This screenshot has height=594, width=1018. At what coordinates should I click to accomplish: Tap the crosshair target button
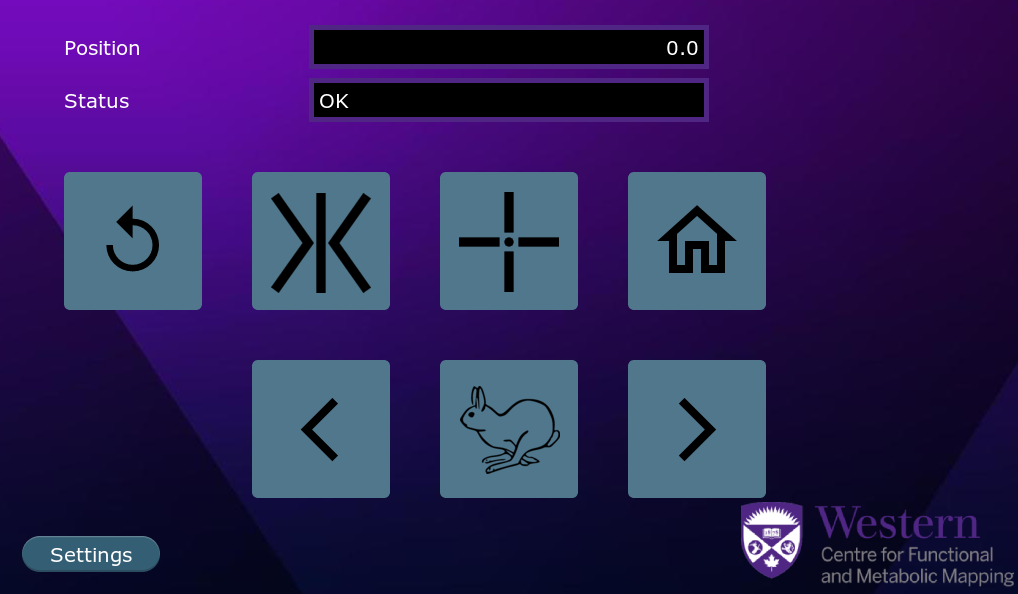[x=509, y=241]
